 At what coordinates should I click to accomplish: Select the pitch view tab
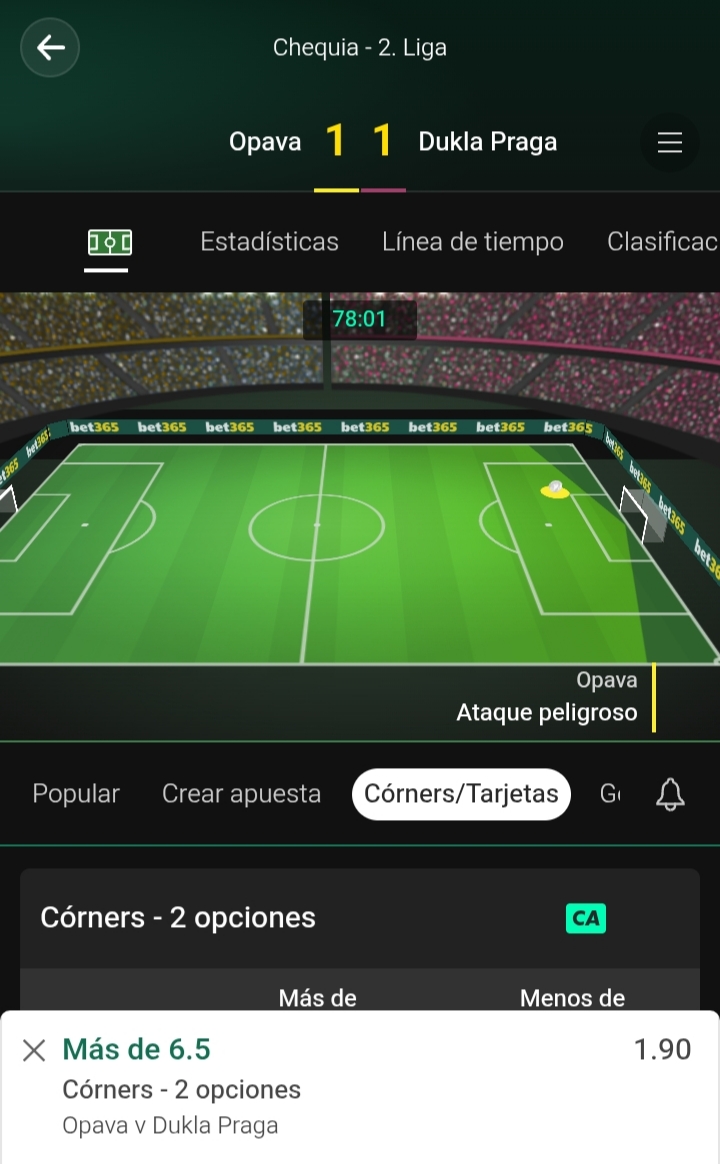109,242
